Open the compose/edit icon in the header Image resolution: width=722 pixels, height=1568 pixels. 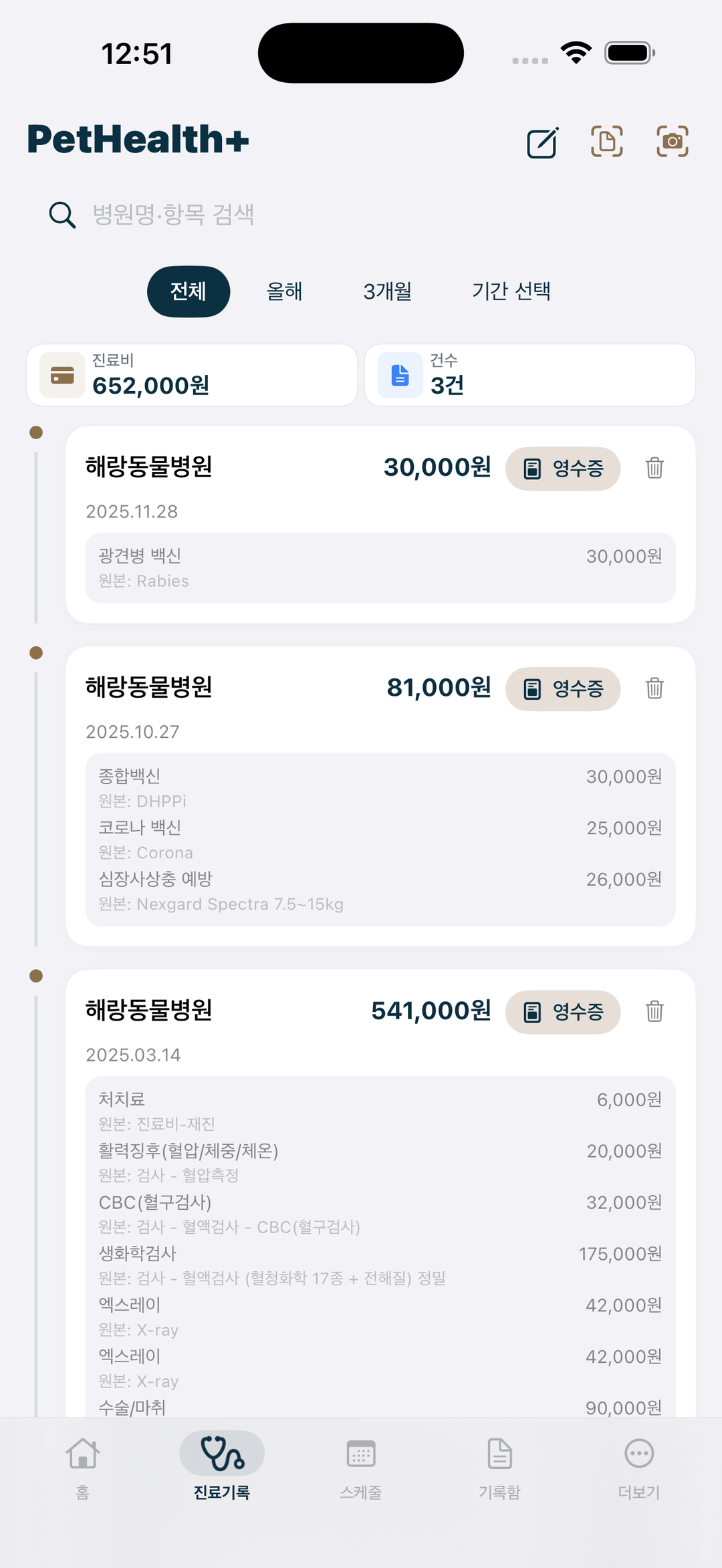(x=541, y=141)
